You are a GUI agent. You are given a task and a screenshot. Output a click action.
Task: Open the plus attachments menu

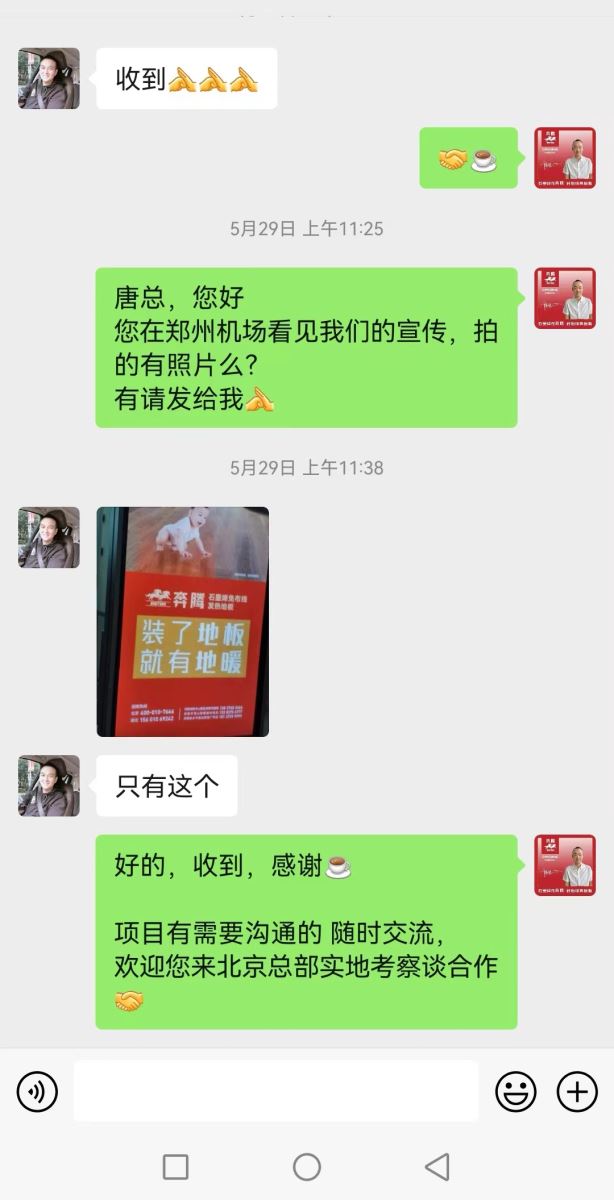pos(577,1091)
